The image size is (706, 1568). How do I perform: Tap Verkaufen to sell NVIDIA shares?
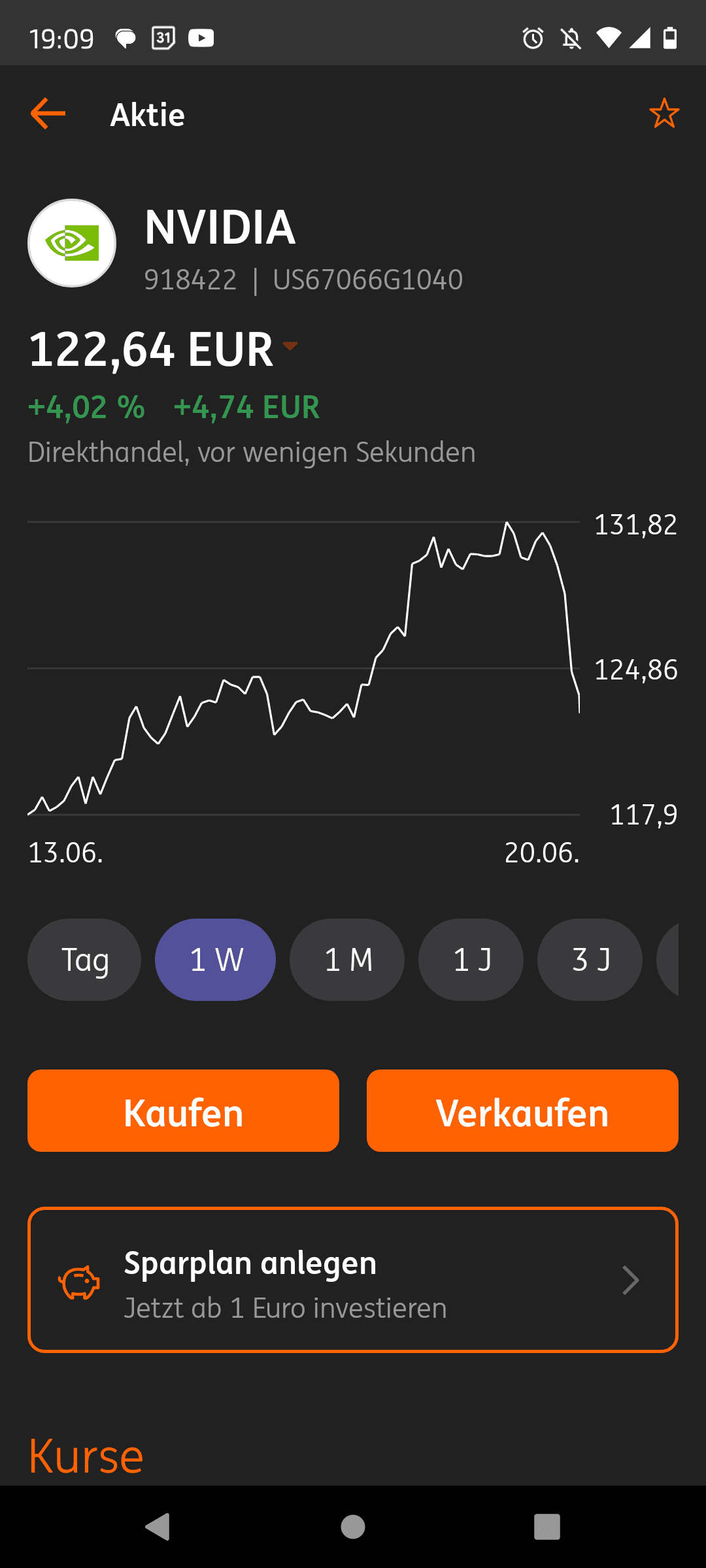coord(522,1111)
